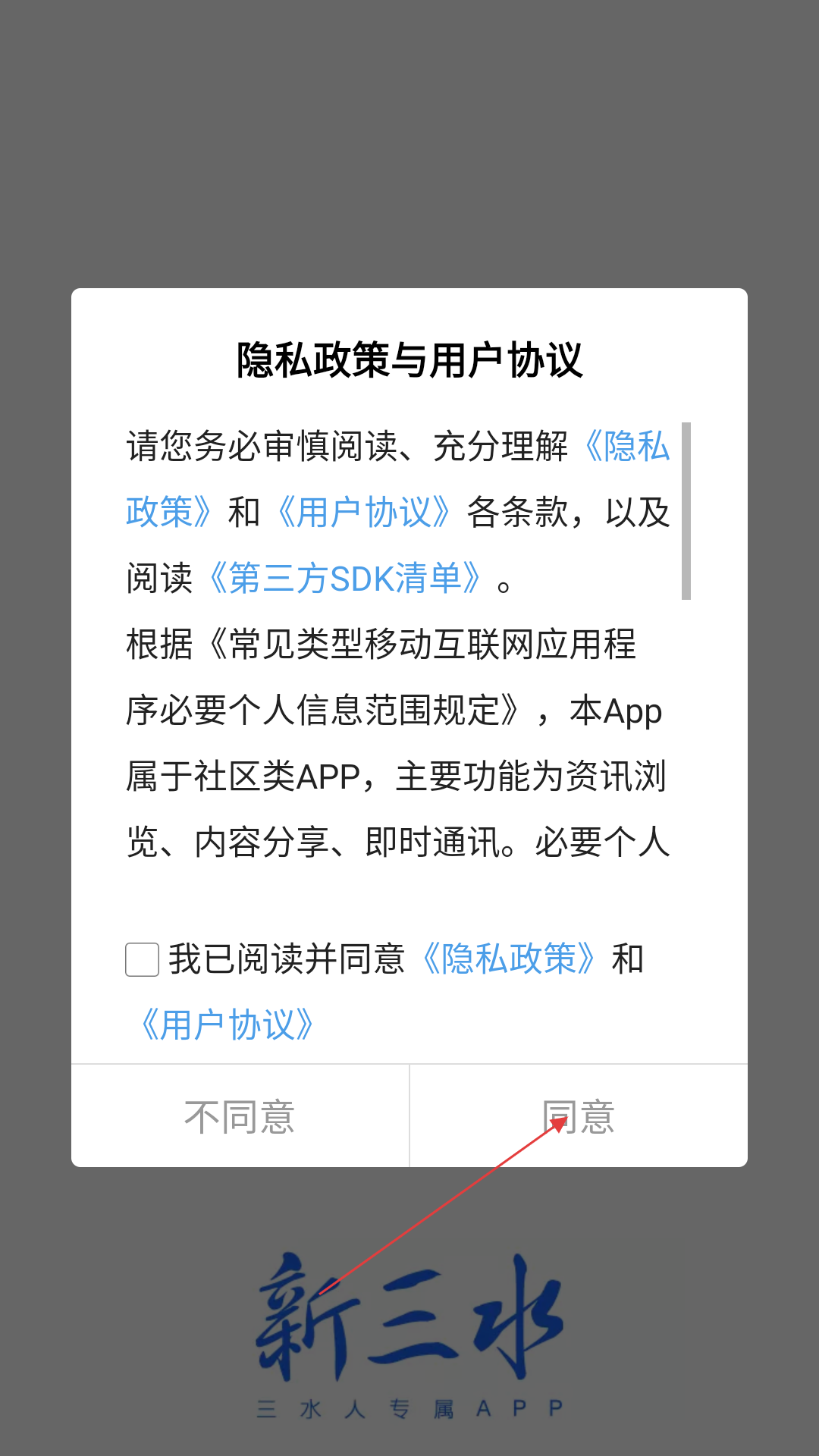Open 《隐私政策》 link beside the checkbox
Screen dimensions: 819x1456
(x=508, y=959)
